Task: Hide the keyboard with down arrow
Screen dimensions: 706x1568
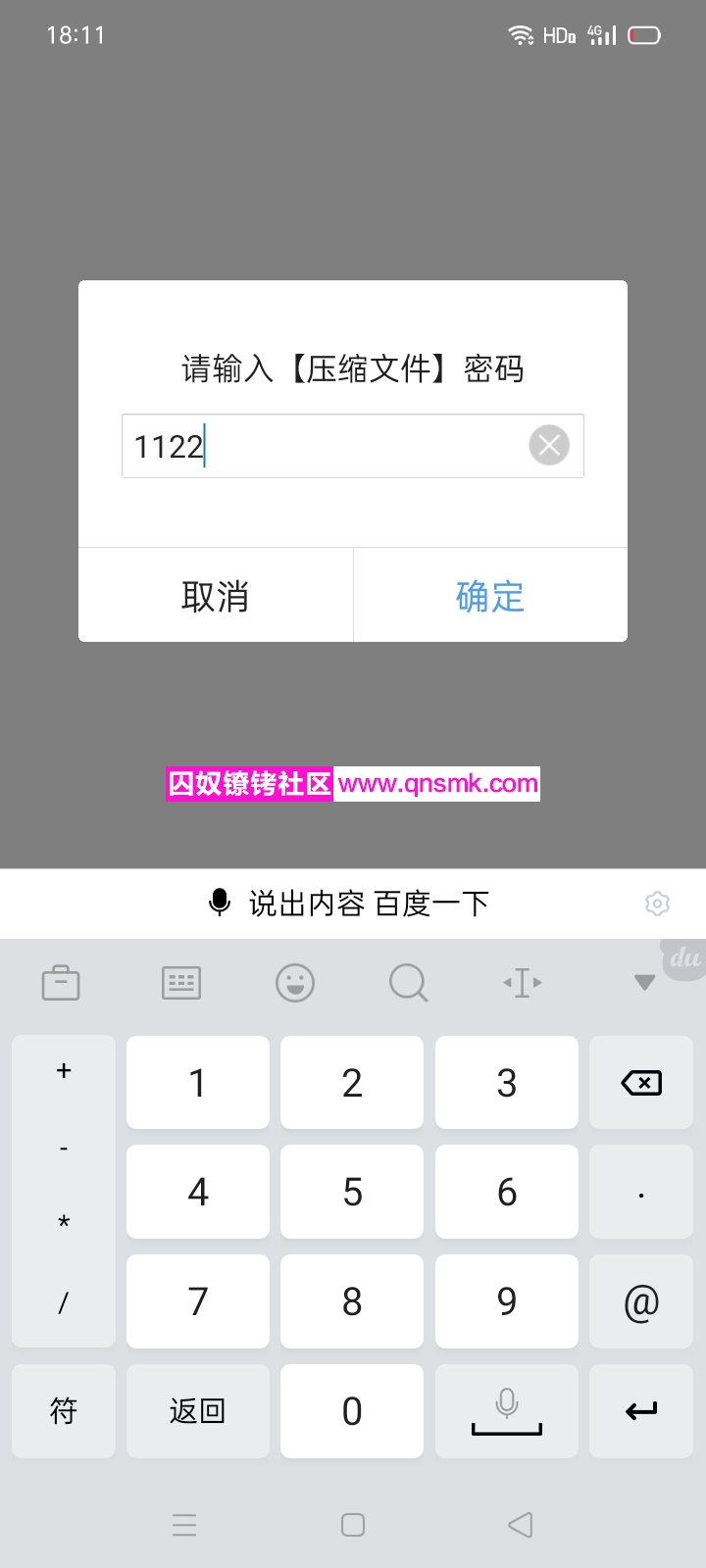Action: pyautogui.click(x=644, y=982)
